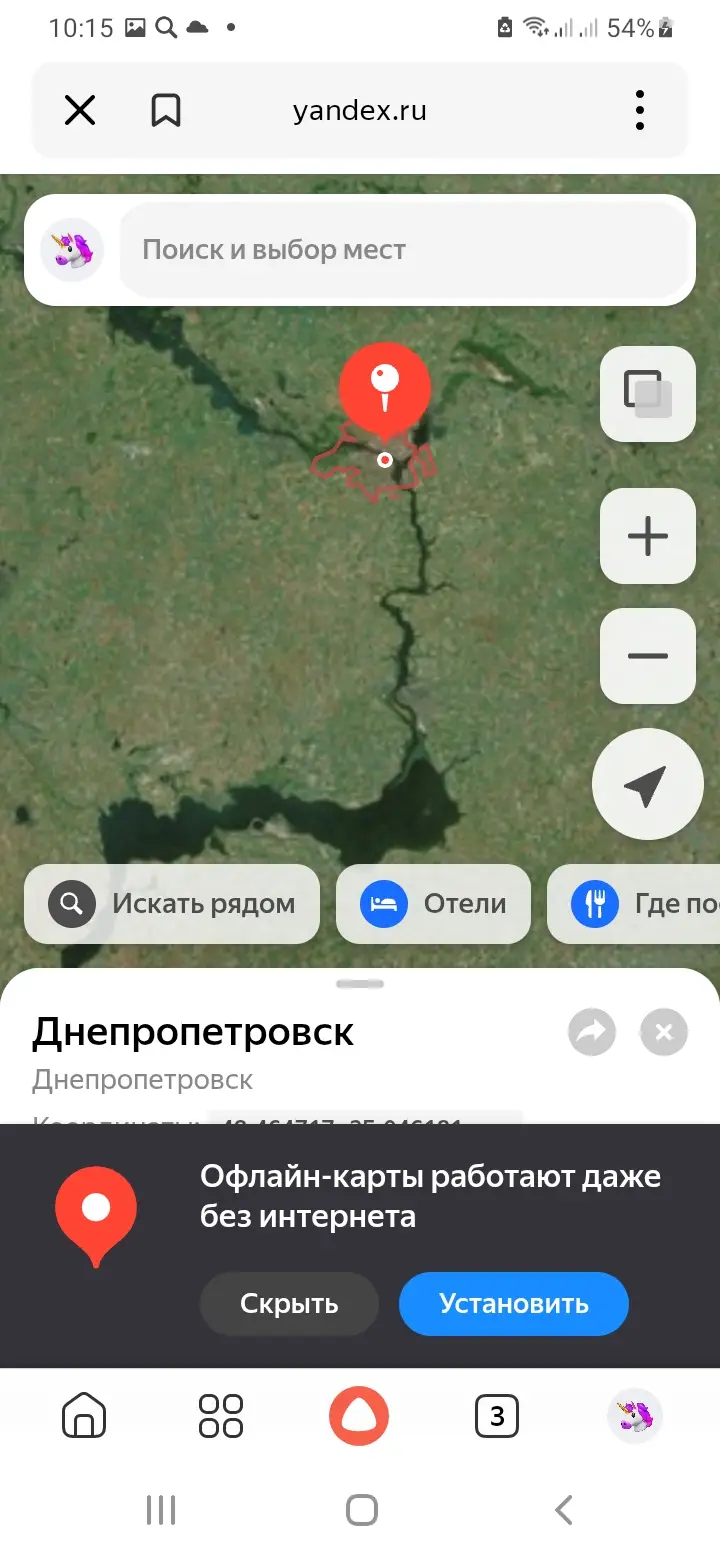The image size is (720, 1560).
Task: Close the Днепропетровск place card
Action: [x=664, y=1032]
